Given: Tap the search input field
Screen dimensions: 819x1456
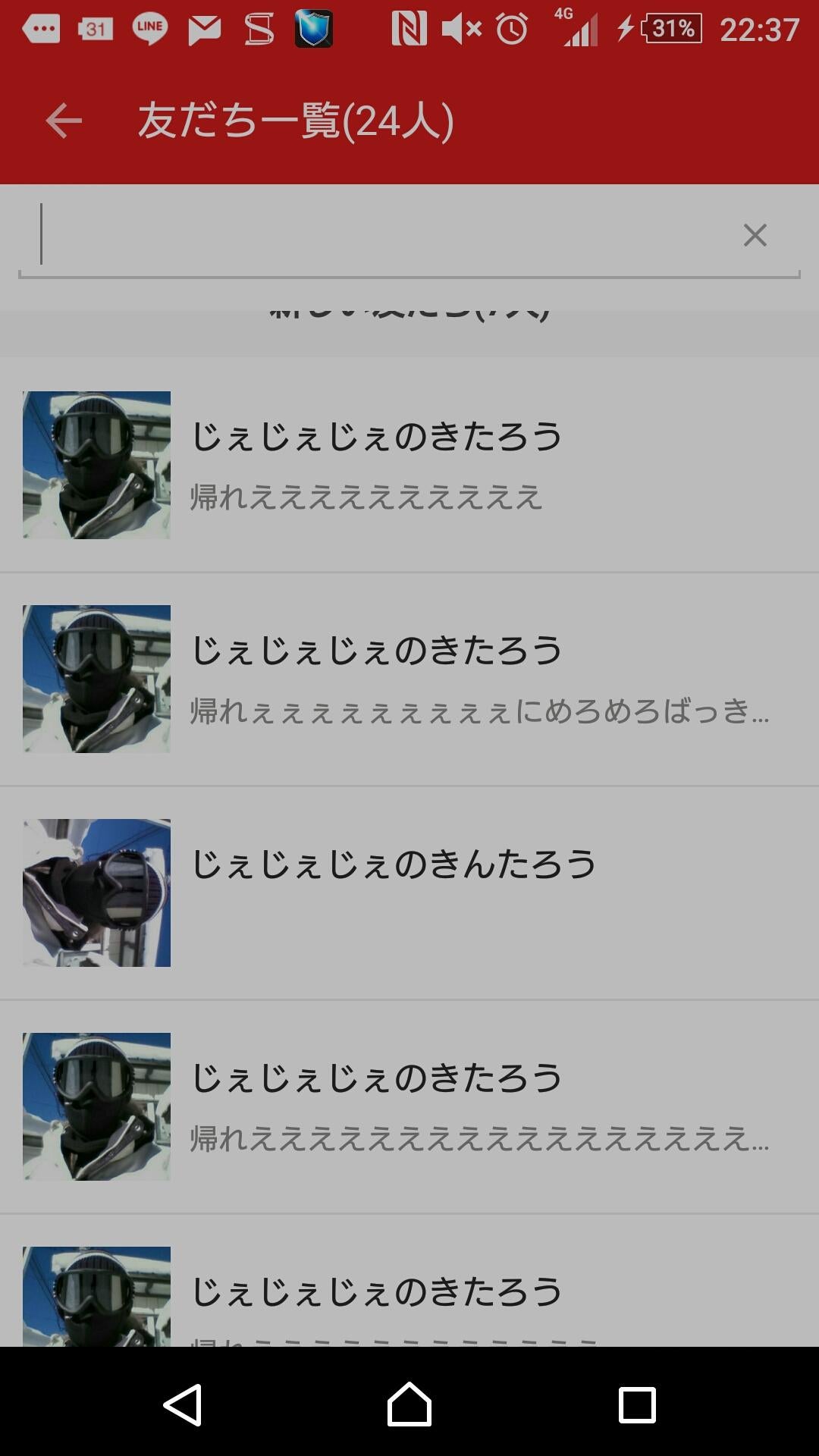Looking at the screenshot, I should [x=379, y=235].
